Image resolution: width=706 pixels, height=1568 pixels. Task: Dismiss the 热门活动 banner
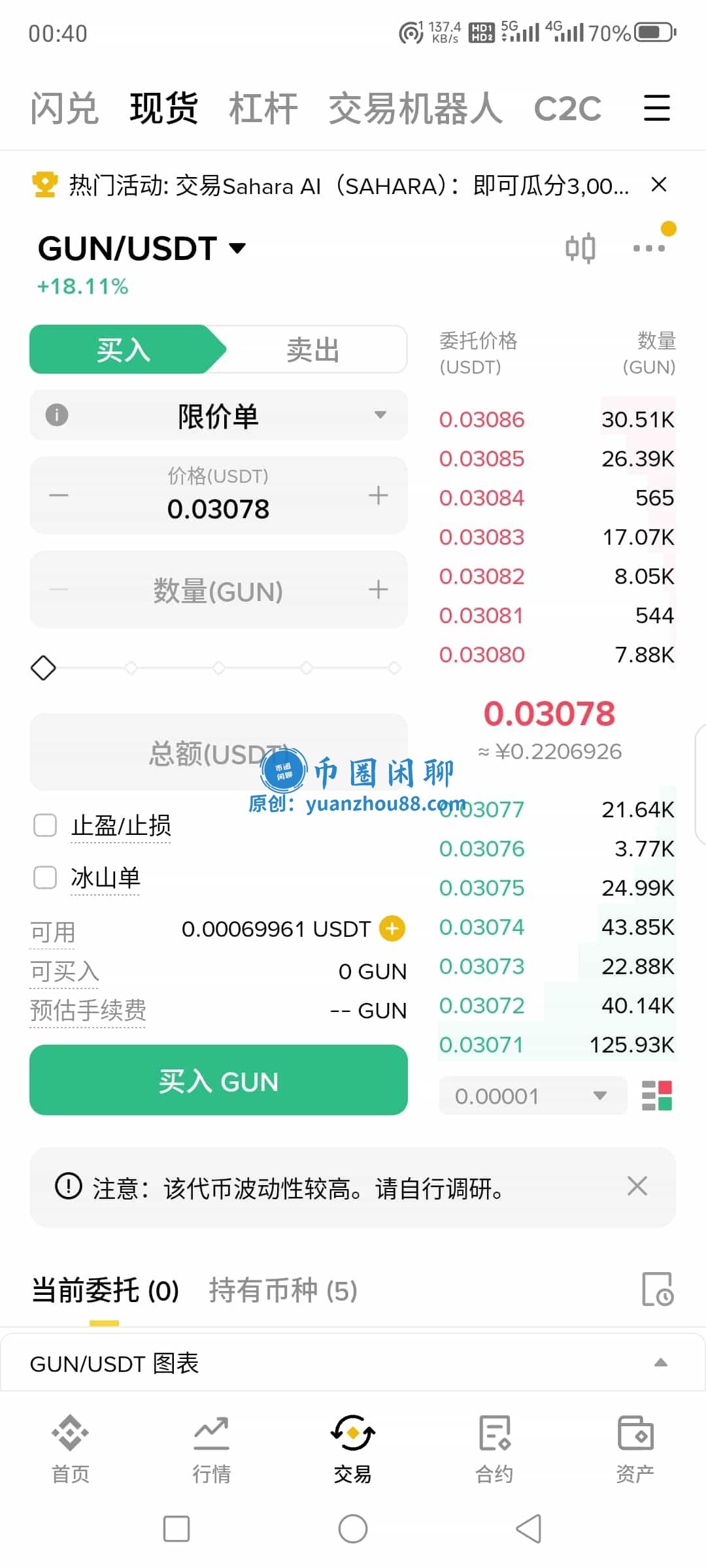(x=659, y=185)
